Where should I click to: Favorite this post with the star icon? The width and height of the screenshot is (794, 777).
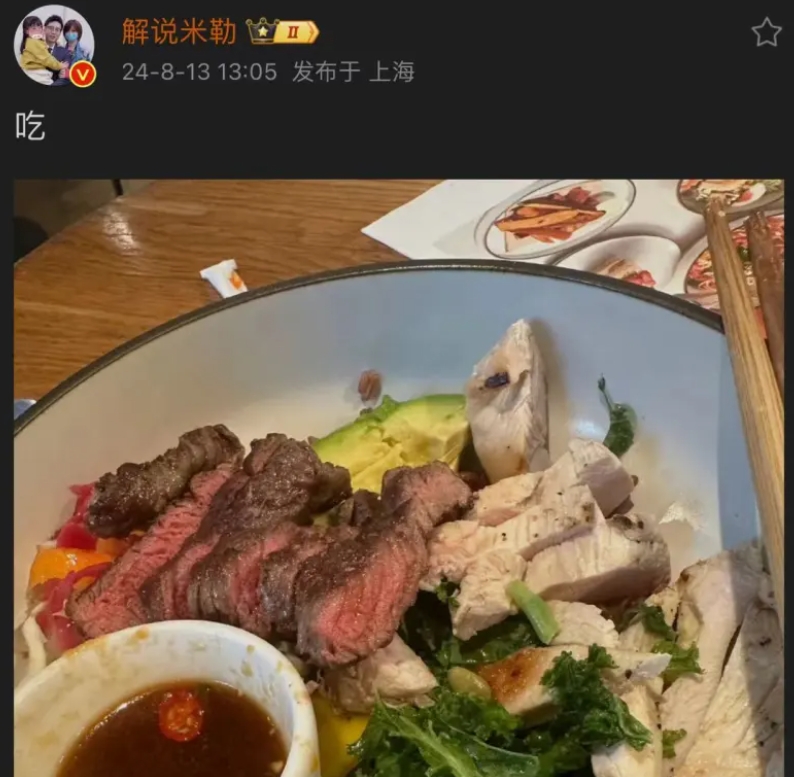point(766,33)
